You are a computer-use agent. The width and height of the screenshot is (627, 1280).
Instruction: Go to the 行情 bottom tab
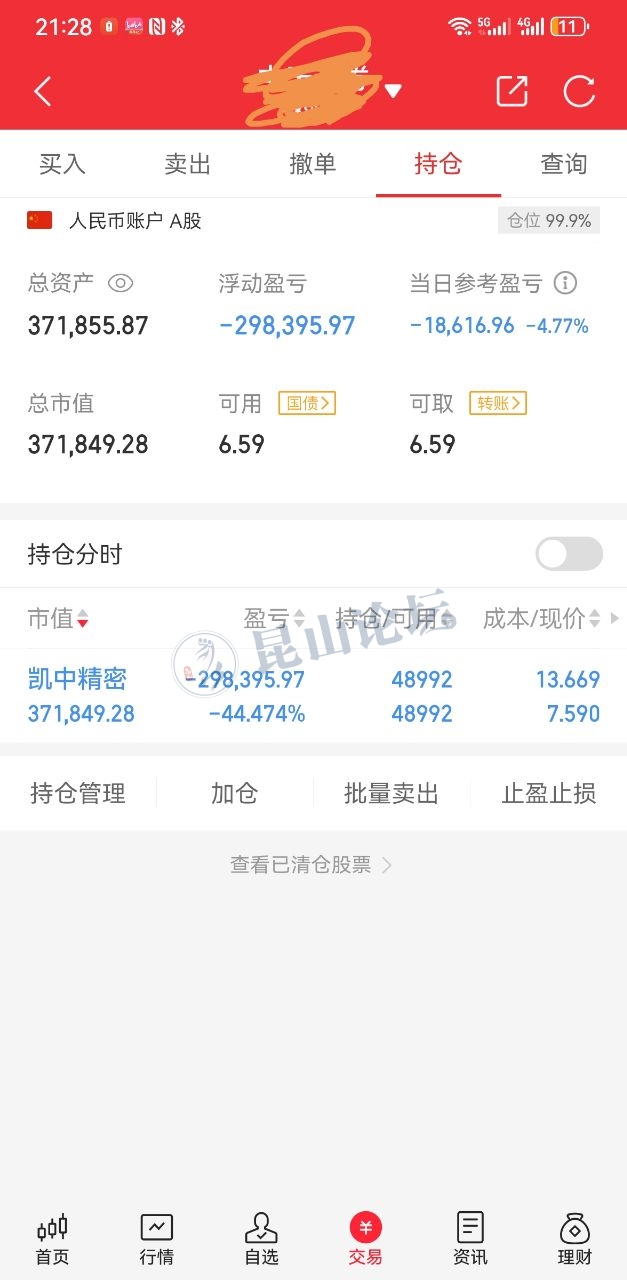157,1239
